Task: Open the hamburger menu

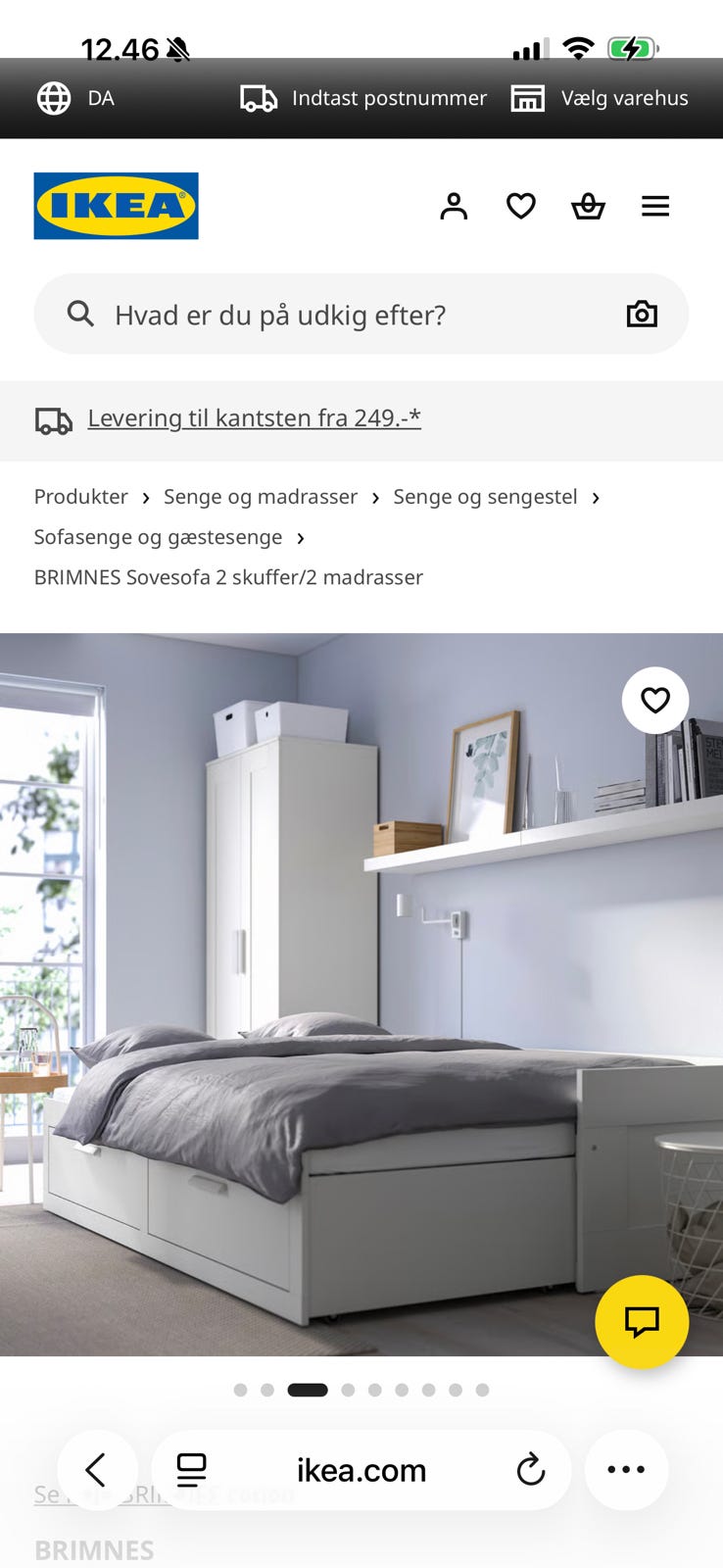Action: click(x=654, y=206)
